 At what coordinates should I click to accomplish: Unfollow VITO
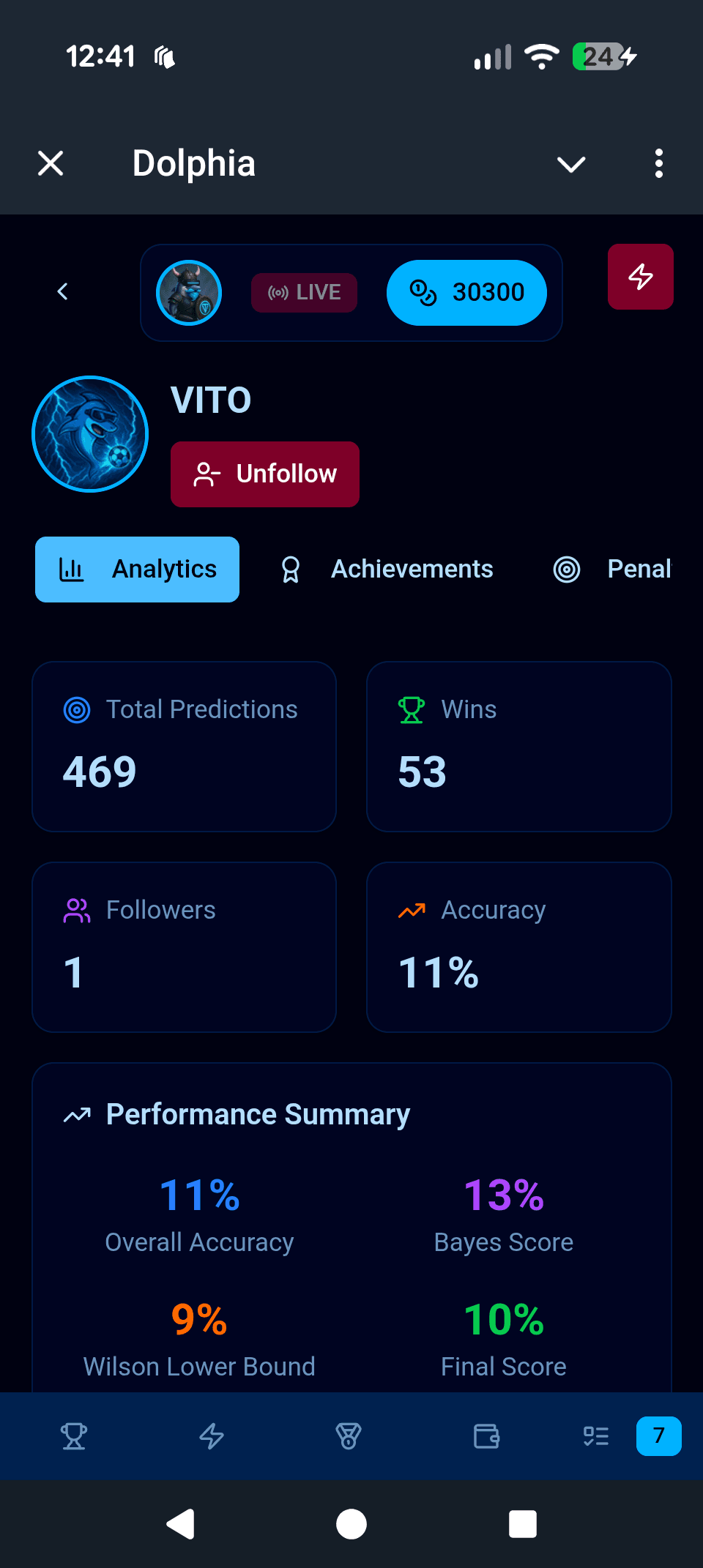(265, 474)
